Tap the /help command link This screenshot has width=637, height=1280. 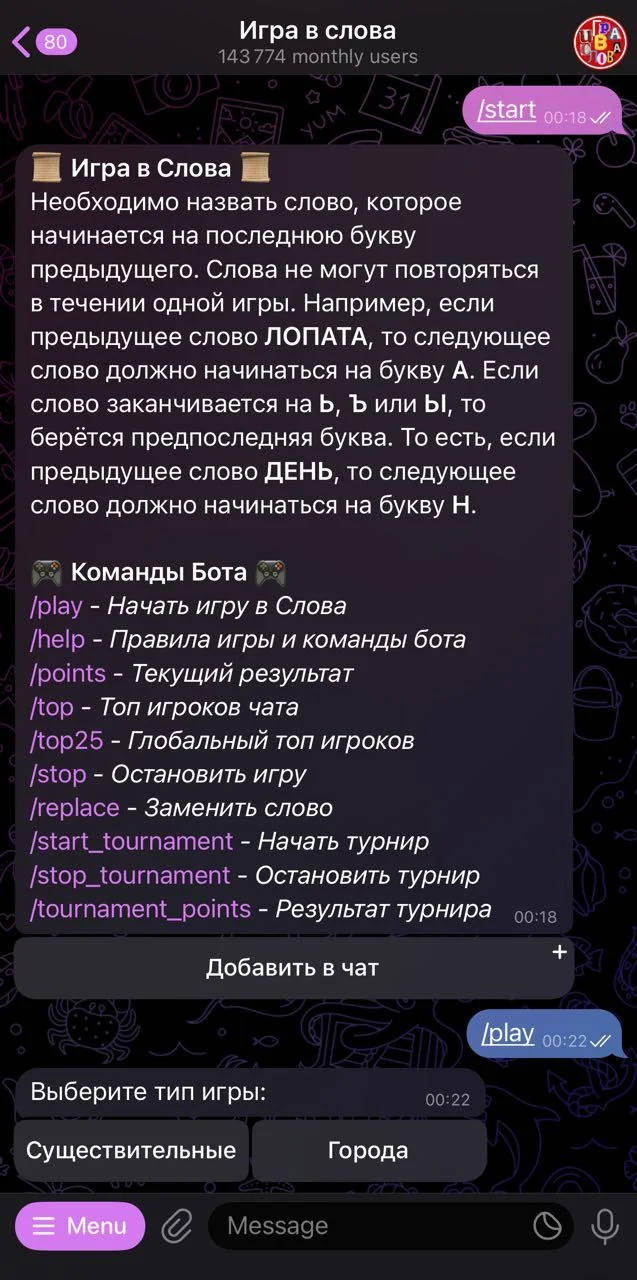tap(58, 639)
